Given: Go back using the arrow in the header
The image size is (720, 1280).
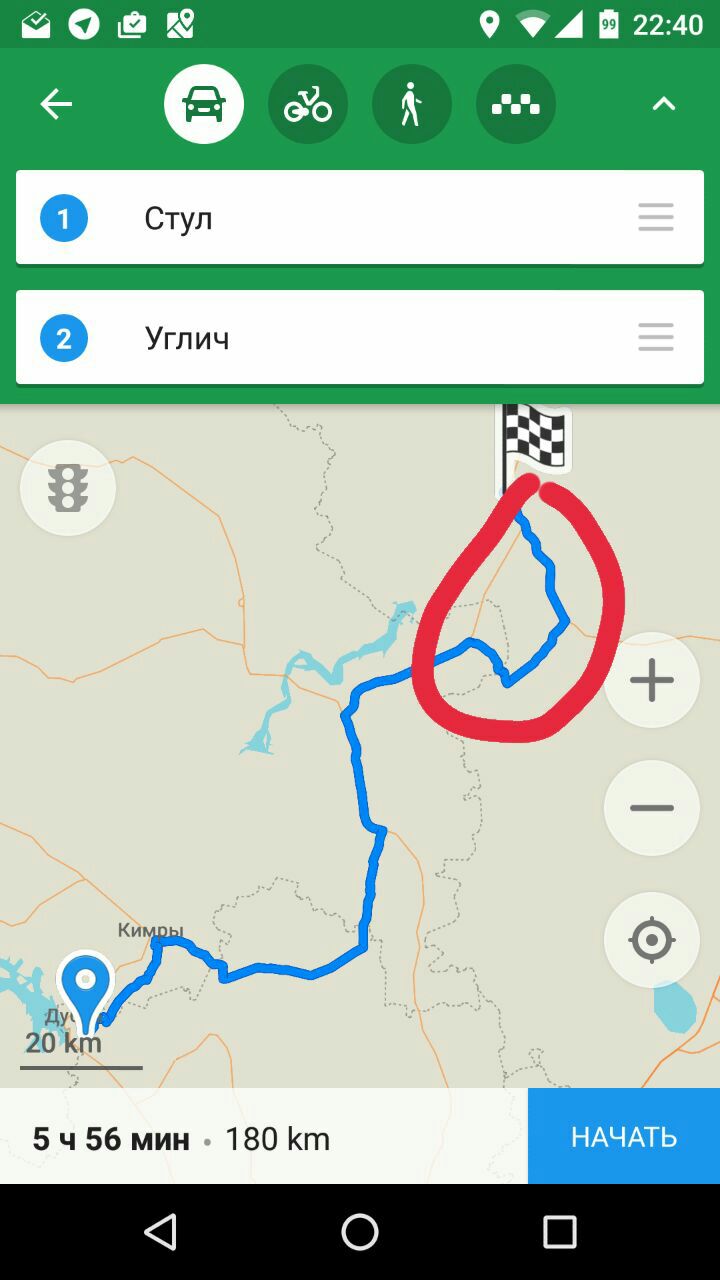Looking at the screenshot, I should [56, 104].
